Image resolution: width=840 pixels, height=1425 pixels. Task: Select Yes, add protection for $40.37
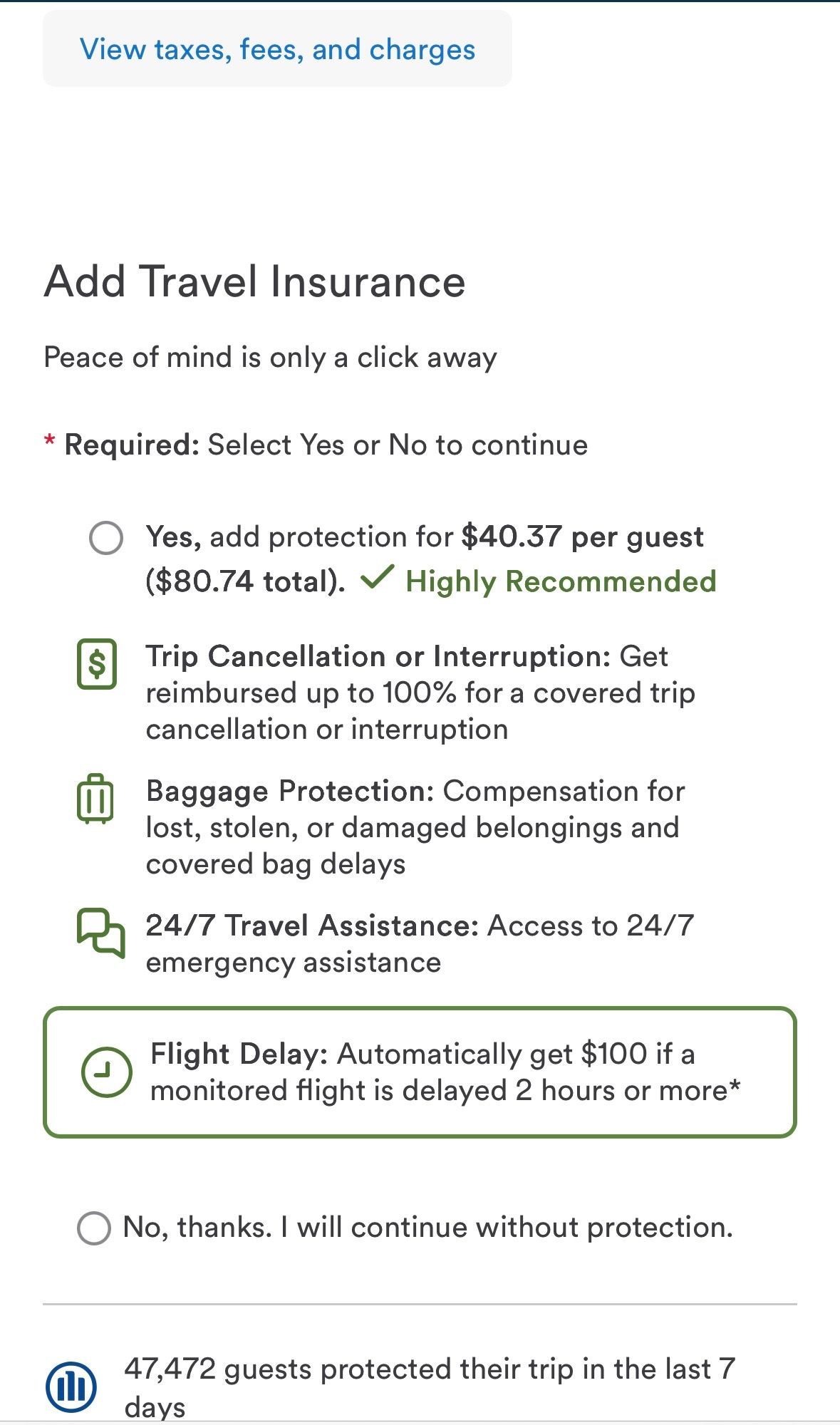click(106, 538)
